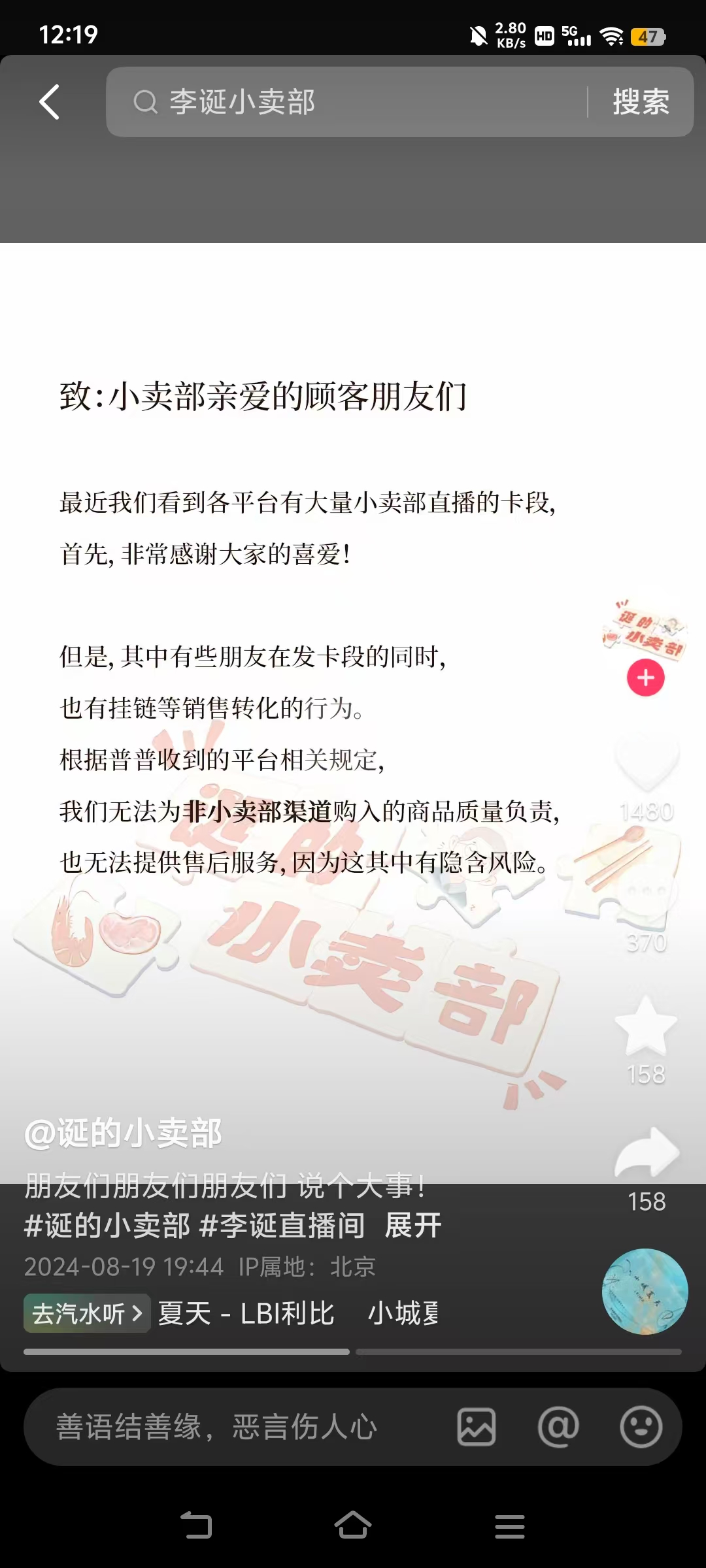706x1568 pixels.
Task: Go to the system home screen
Action: tap(353, 1526)
